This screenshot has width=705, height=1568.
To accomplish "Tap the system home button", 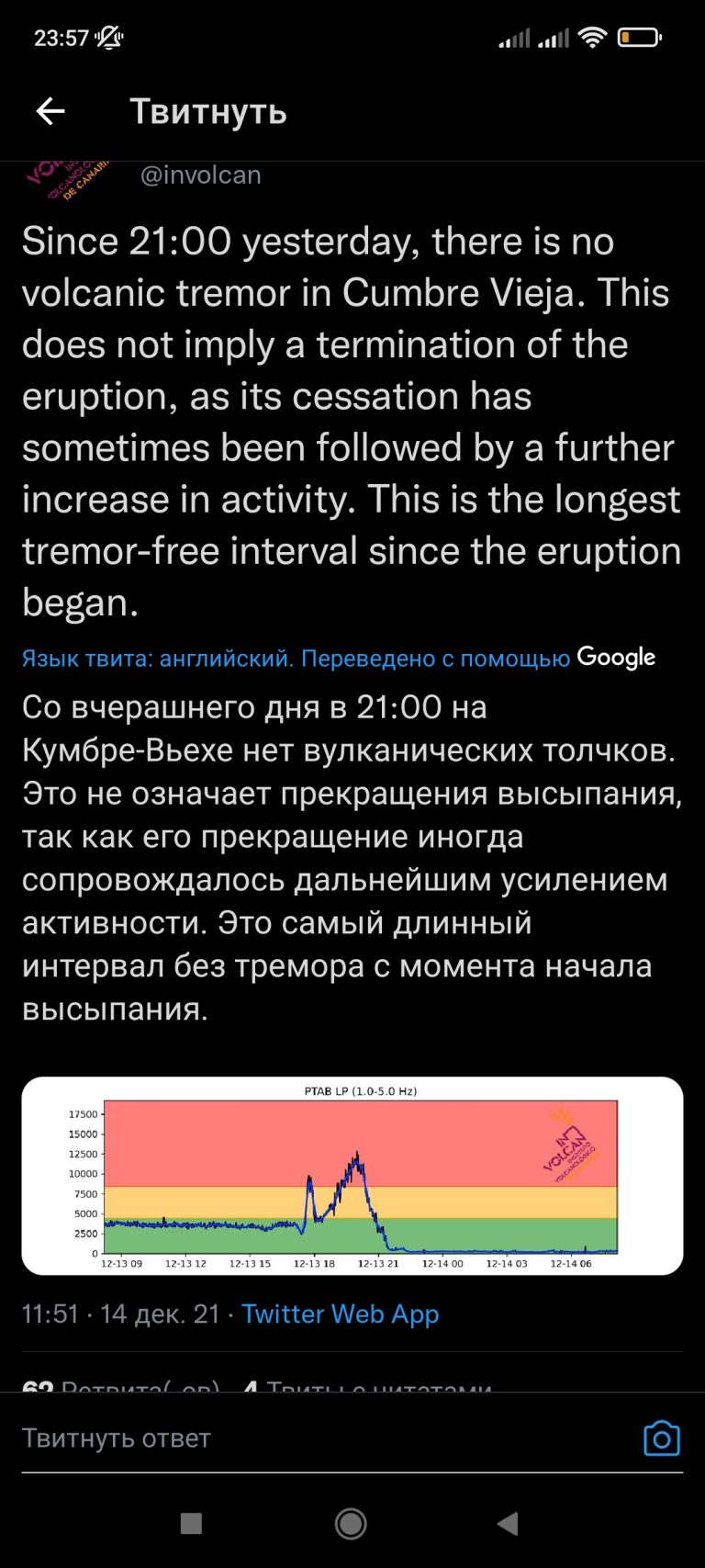I will coord(351,1524).
